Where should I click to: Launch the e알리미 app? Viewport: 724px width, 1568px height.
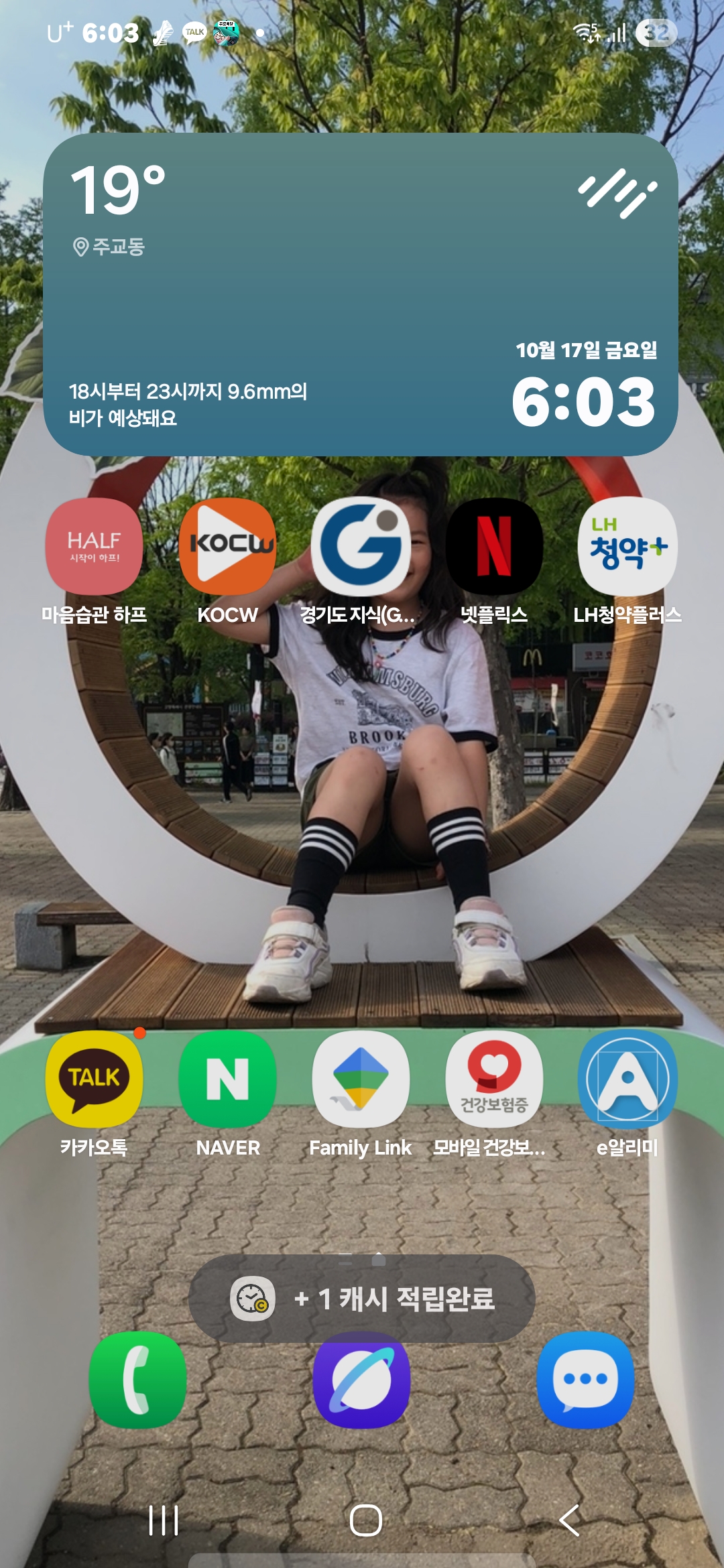click(x=627, y=1080)
